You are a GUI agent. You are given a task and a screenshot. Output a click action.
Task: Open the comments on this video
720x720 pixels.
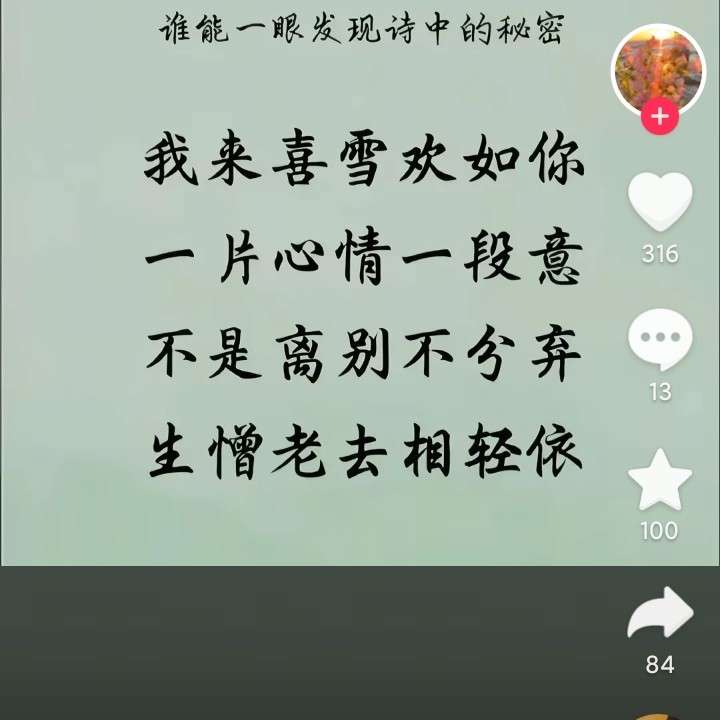(660, 339)
